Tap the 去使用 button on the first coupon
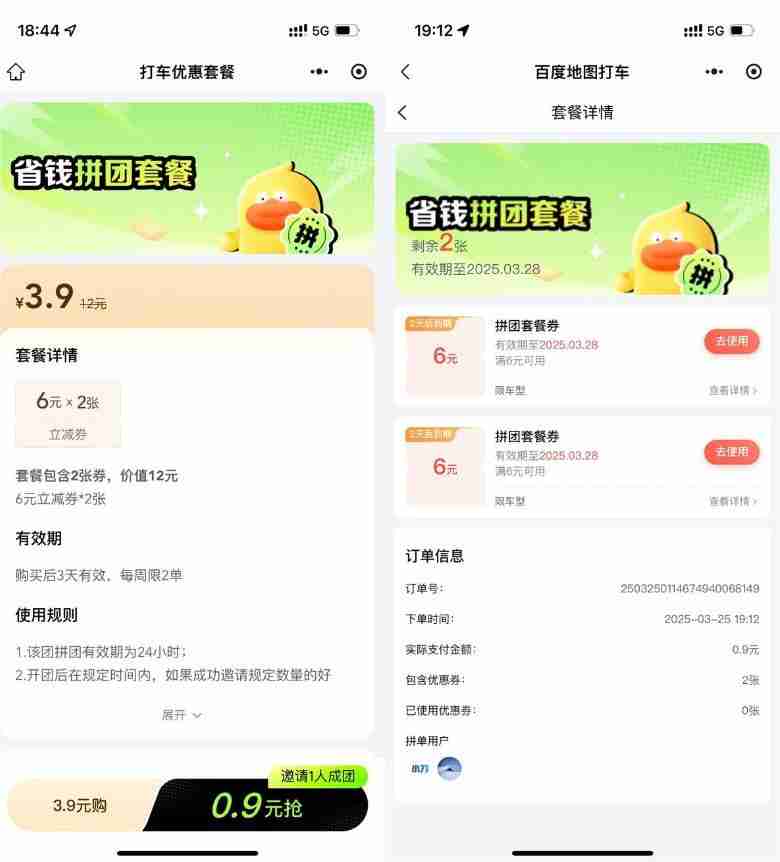 [731, 341]
